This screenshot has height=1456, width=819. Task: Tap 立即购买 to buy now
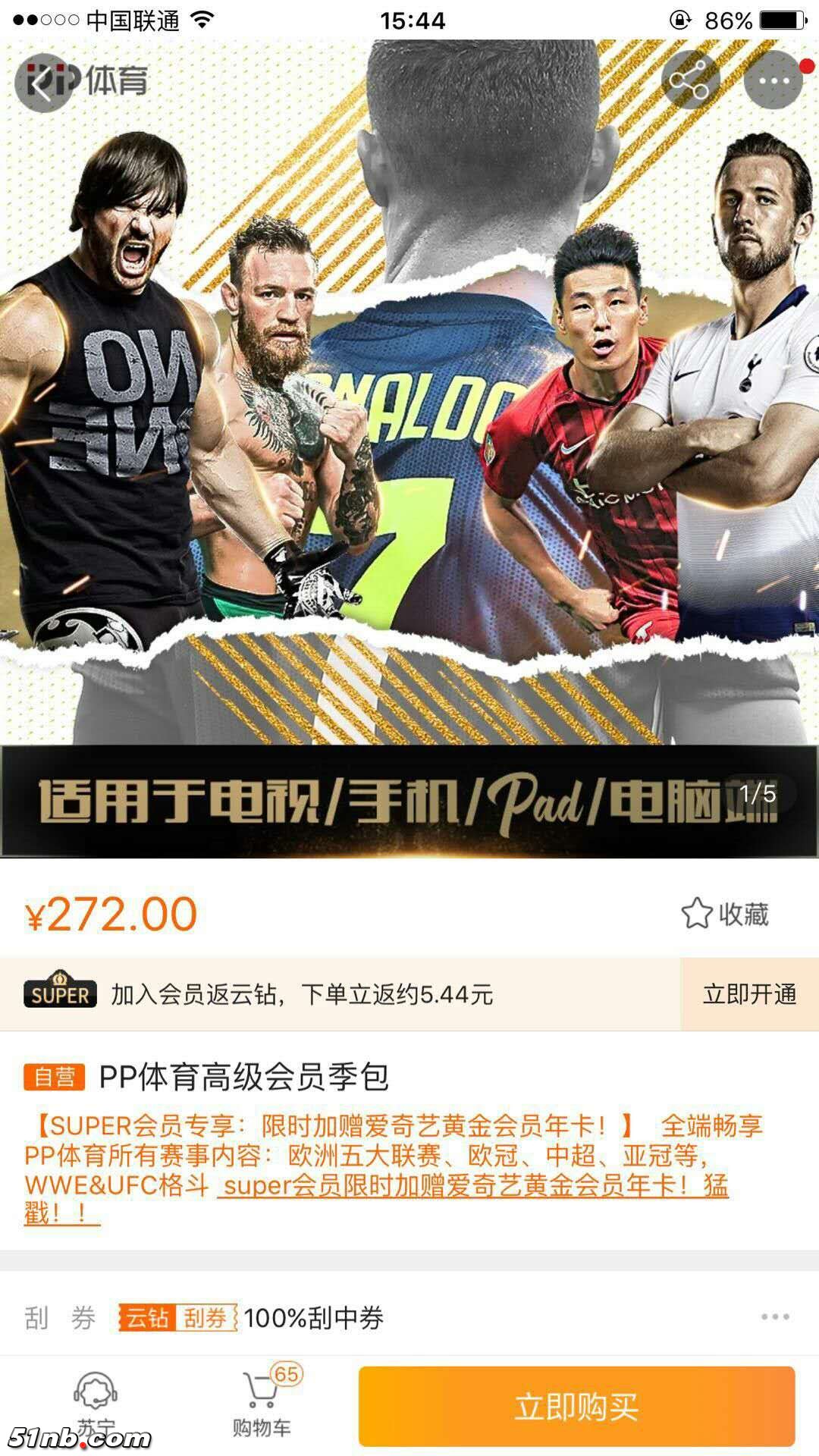click(x=576, y=1407)
